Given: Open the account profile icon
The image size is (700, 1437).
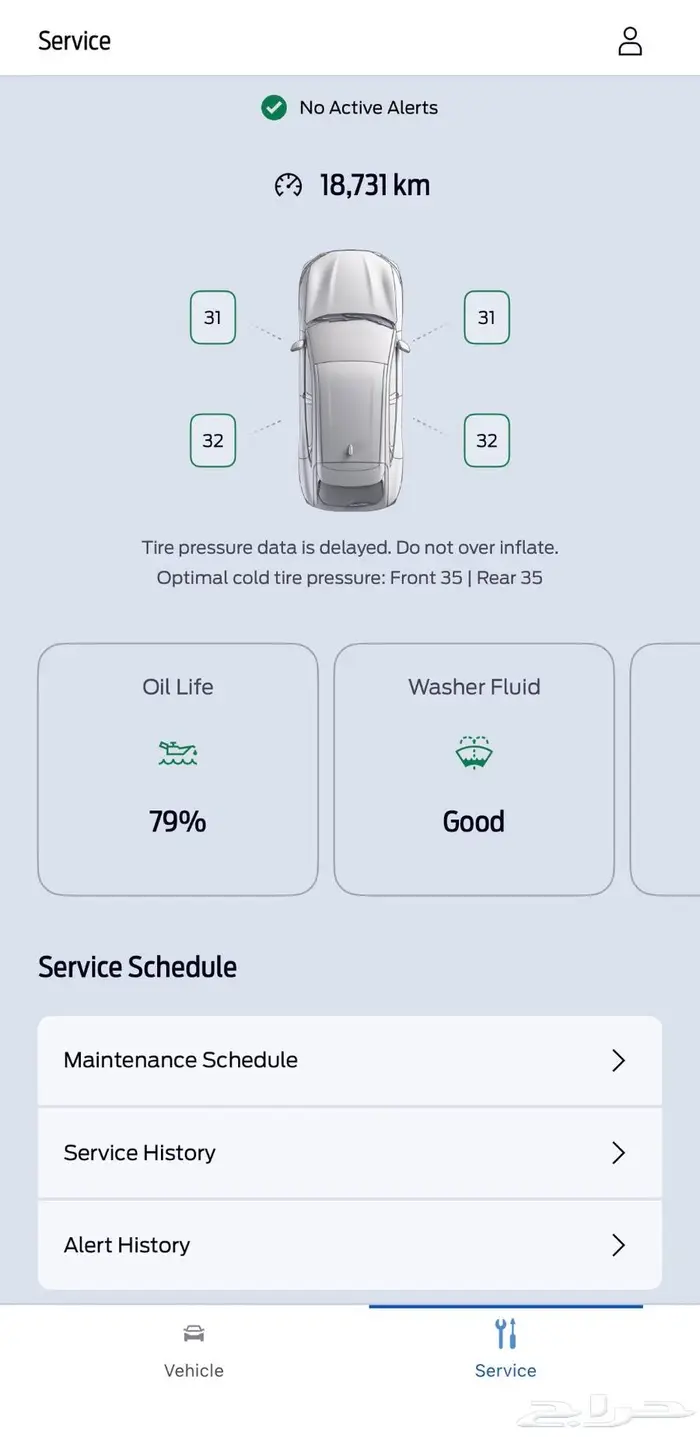Looking at the screenshot, I should [x=629, y=41].
